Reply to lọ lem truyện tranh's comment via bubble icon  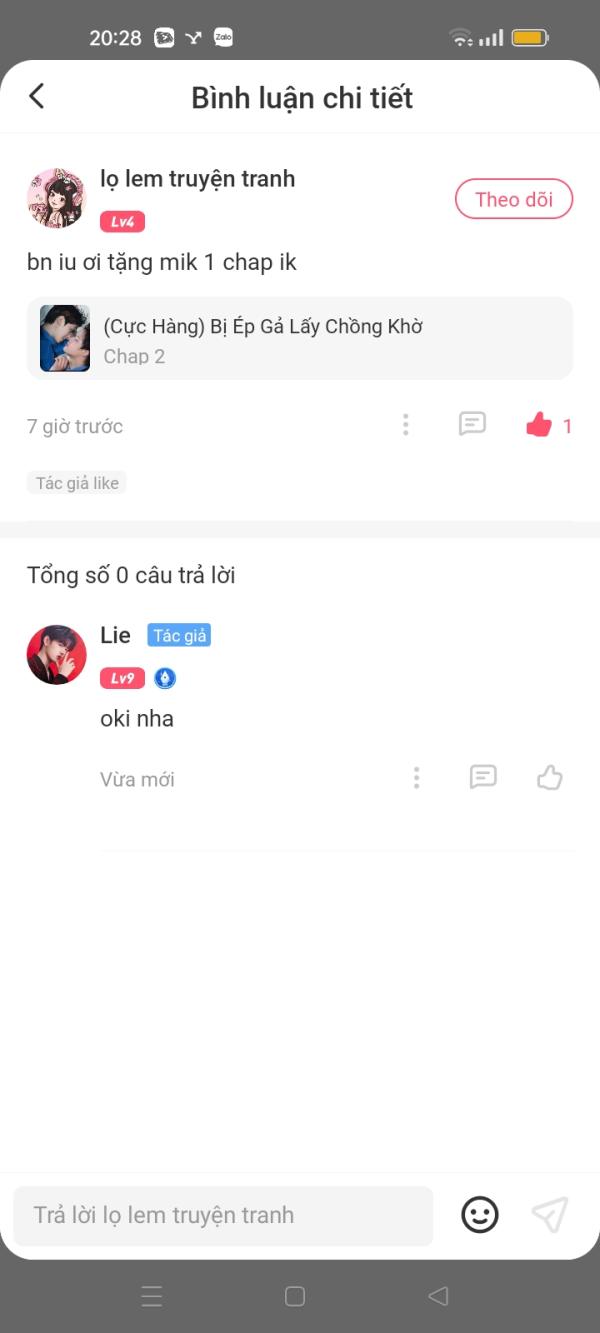click(x=472, y=424)
